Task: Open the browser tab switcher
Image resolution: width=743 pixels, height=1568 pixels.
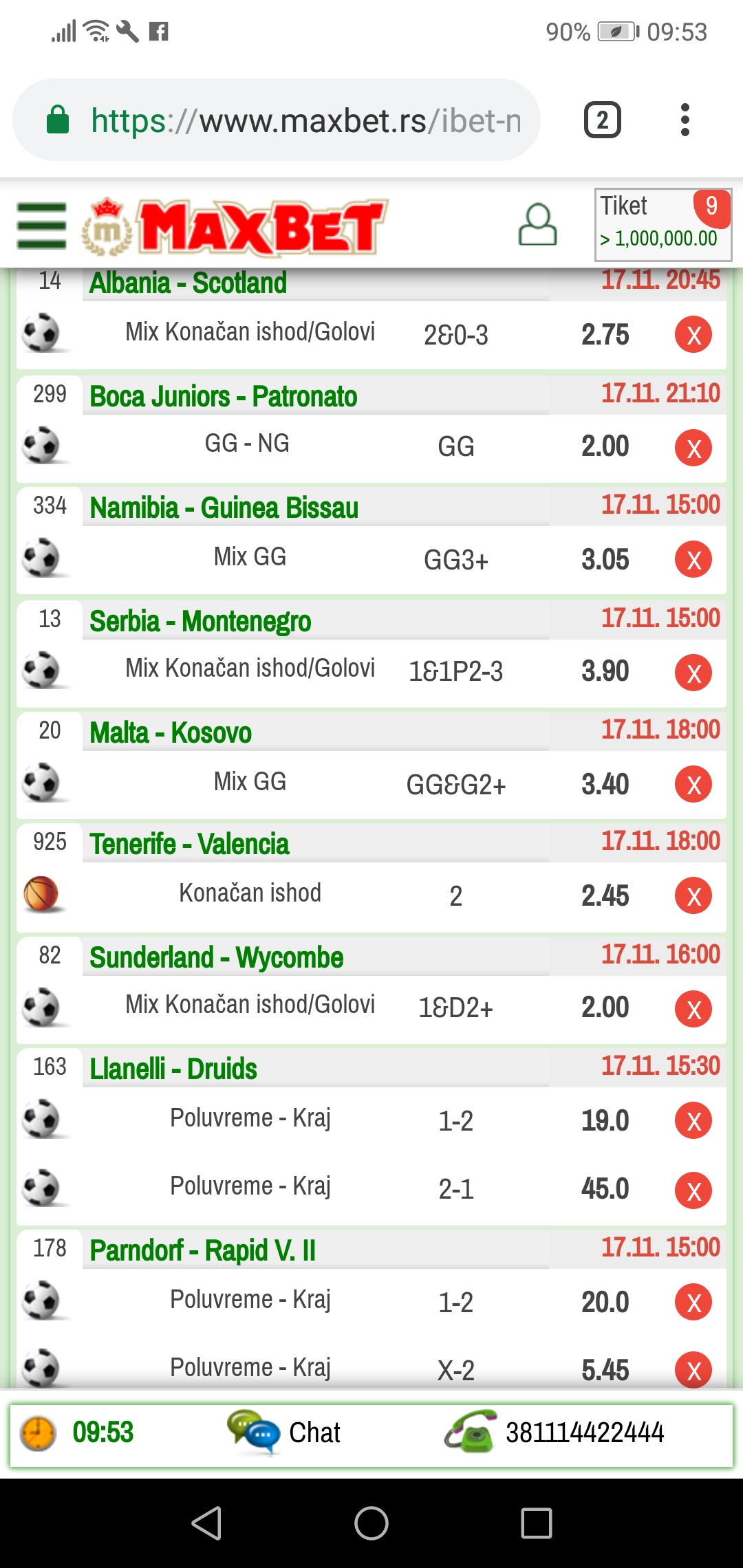Action: (602, 120)
